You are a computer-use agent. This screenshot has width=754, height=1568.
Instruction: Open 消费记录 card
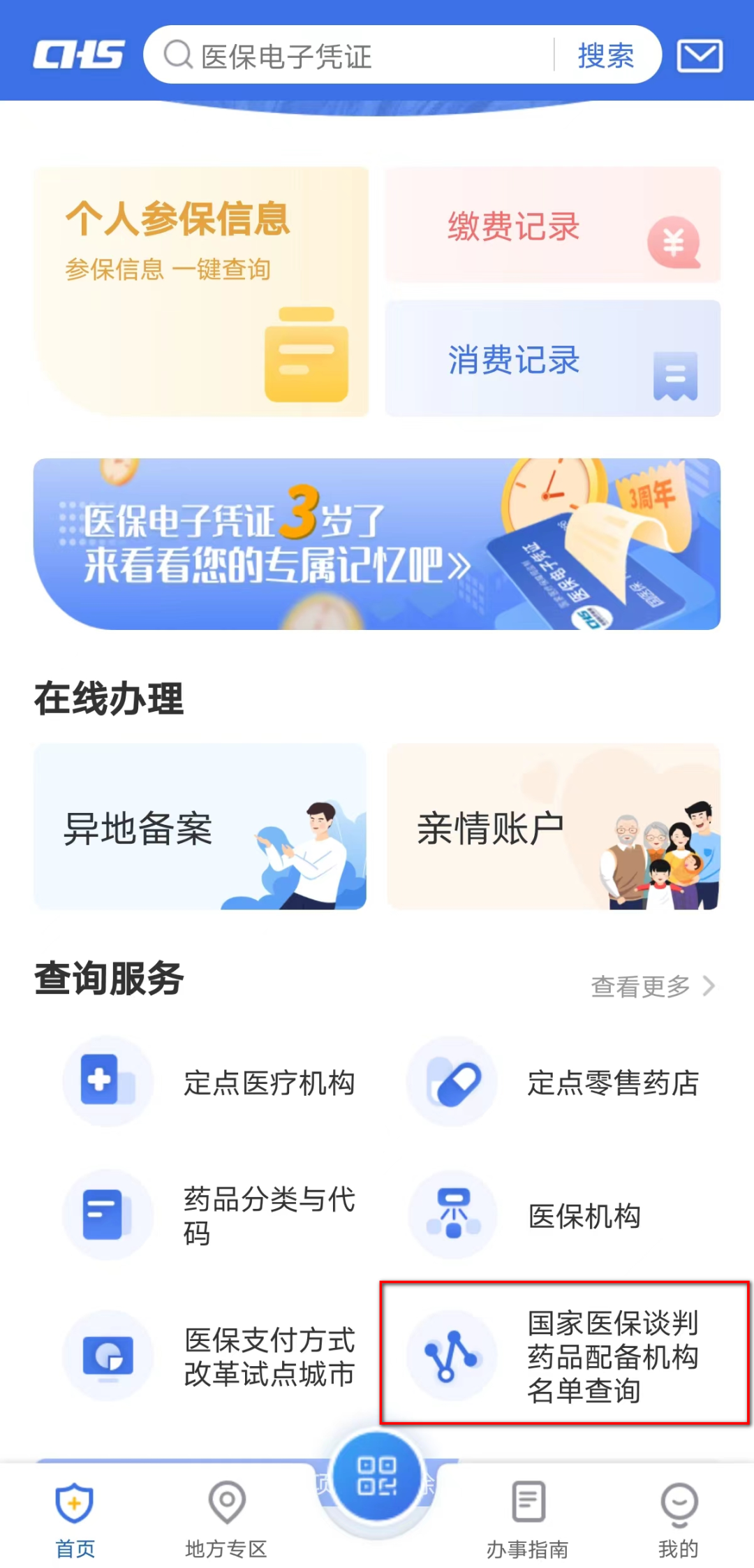[552, 359]
